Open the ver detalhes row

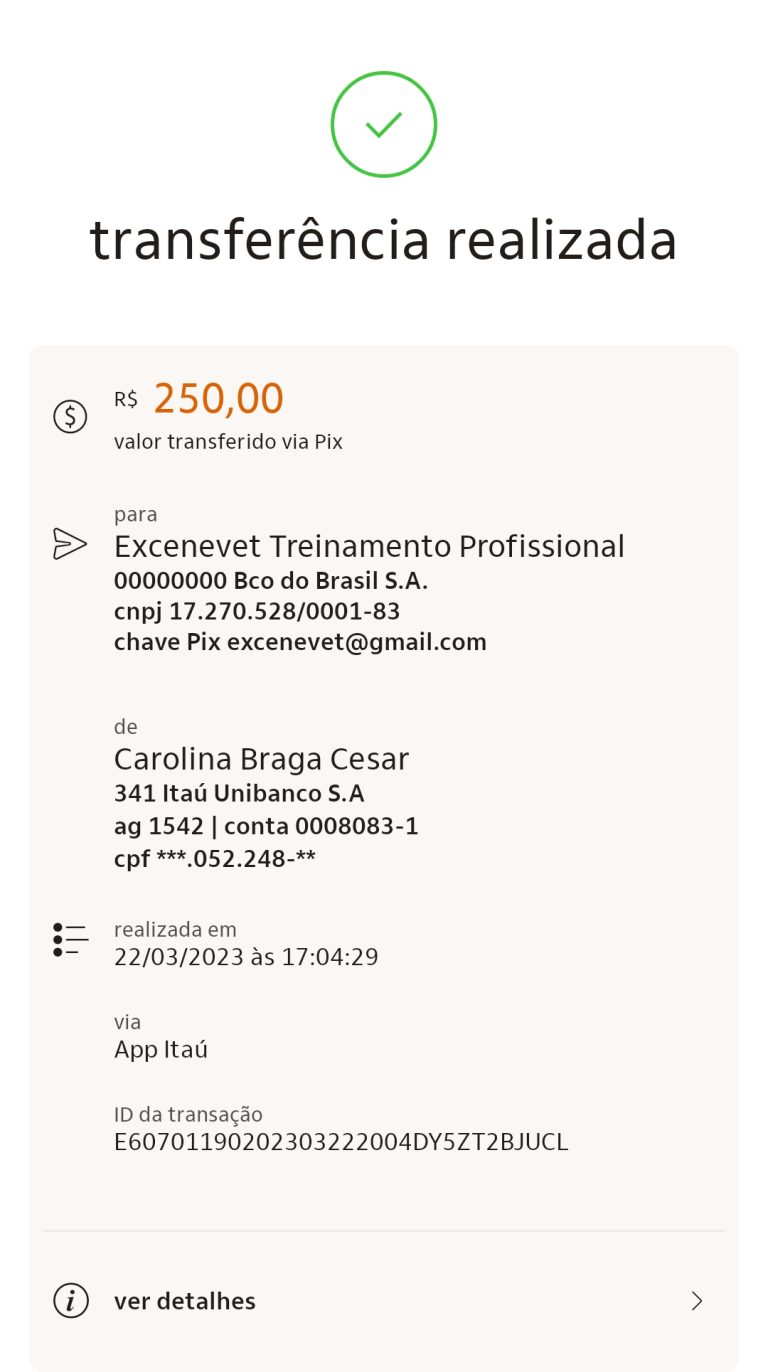[x=383, y=1300]
